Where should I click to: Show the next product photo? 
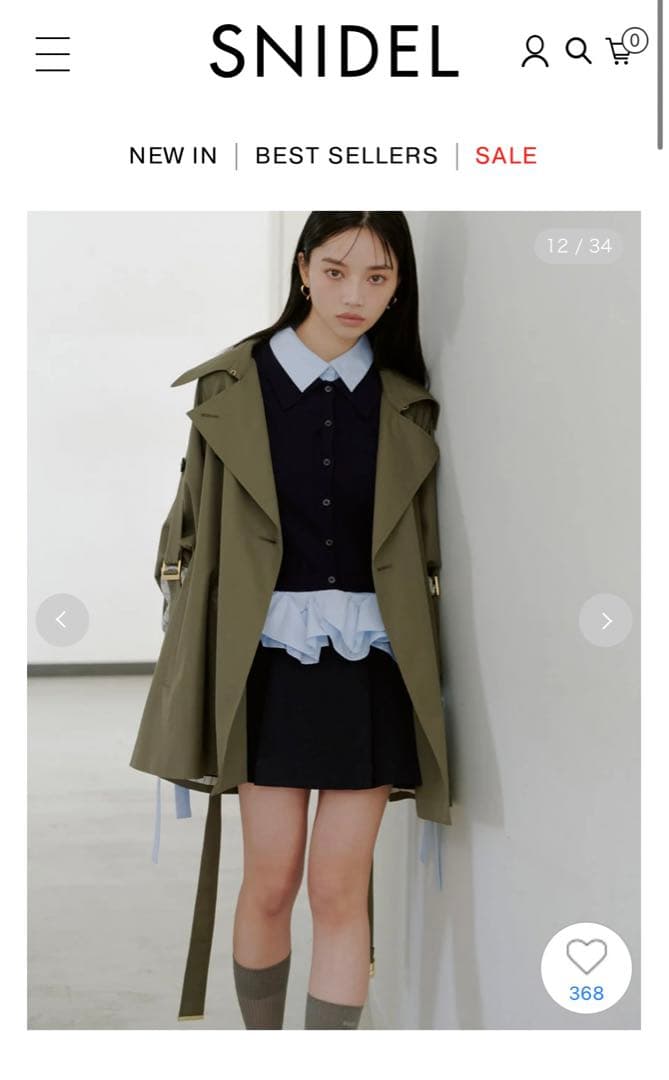[x=605, y=620]
